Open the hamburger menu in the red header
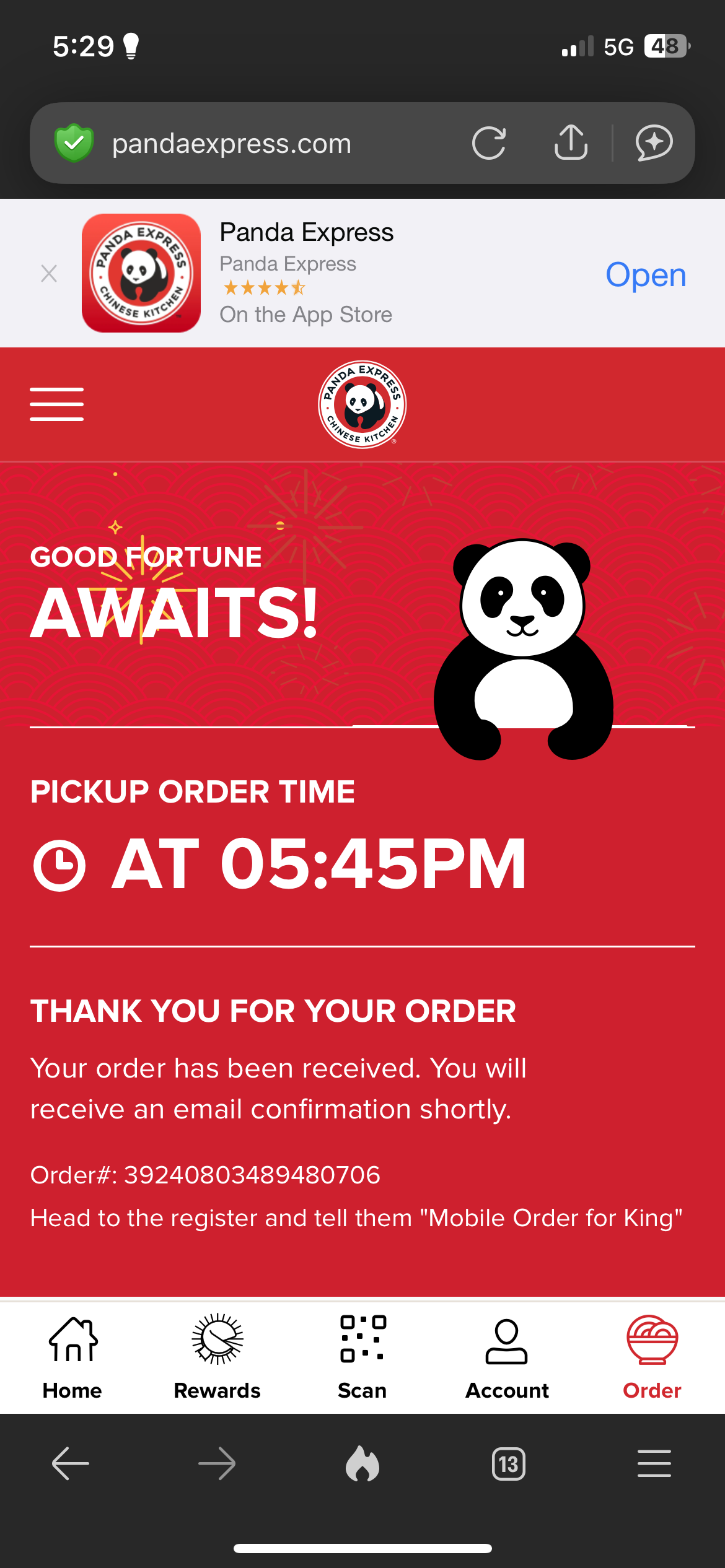 [x=57, y=404]
